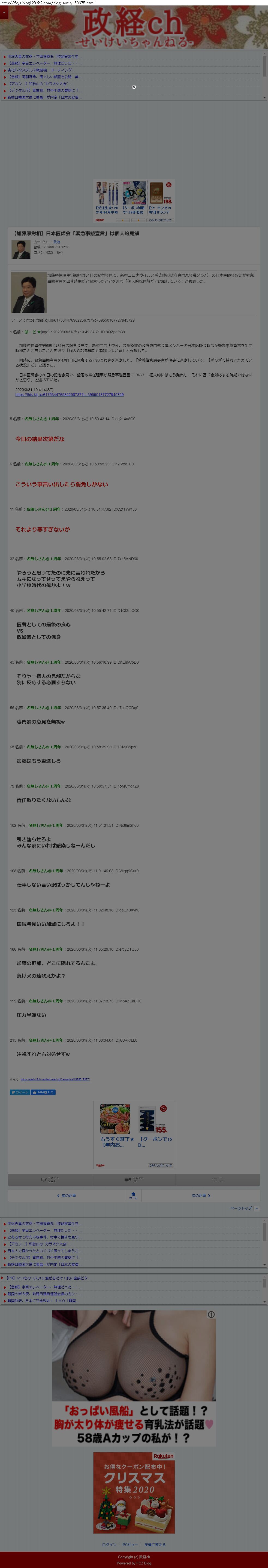Jump to ページトップ

pyautogui.click(x=244, y=1208)
